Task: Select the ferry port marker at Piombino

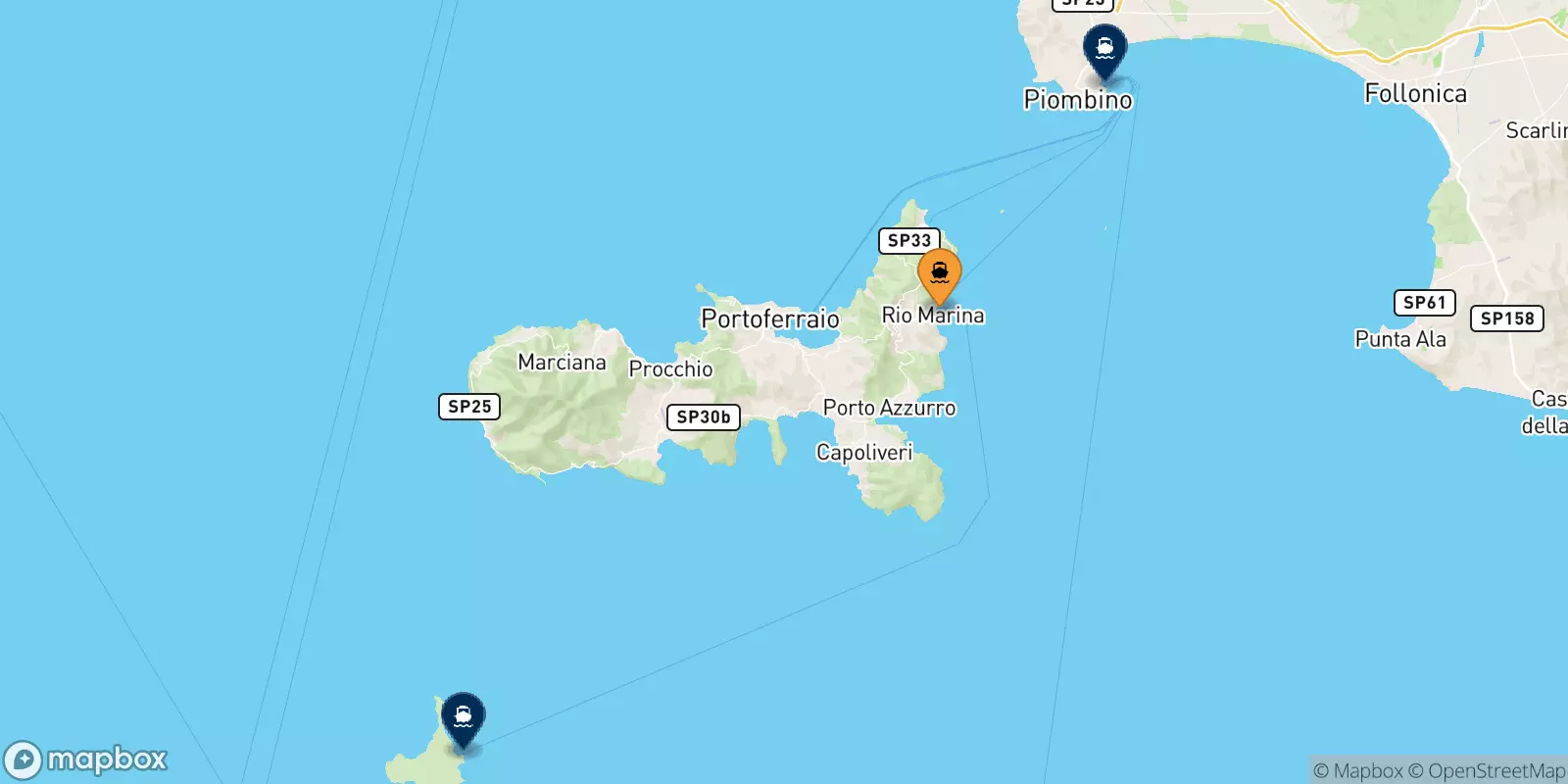Action: click(1104, 49)
